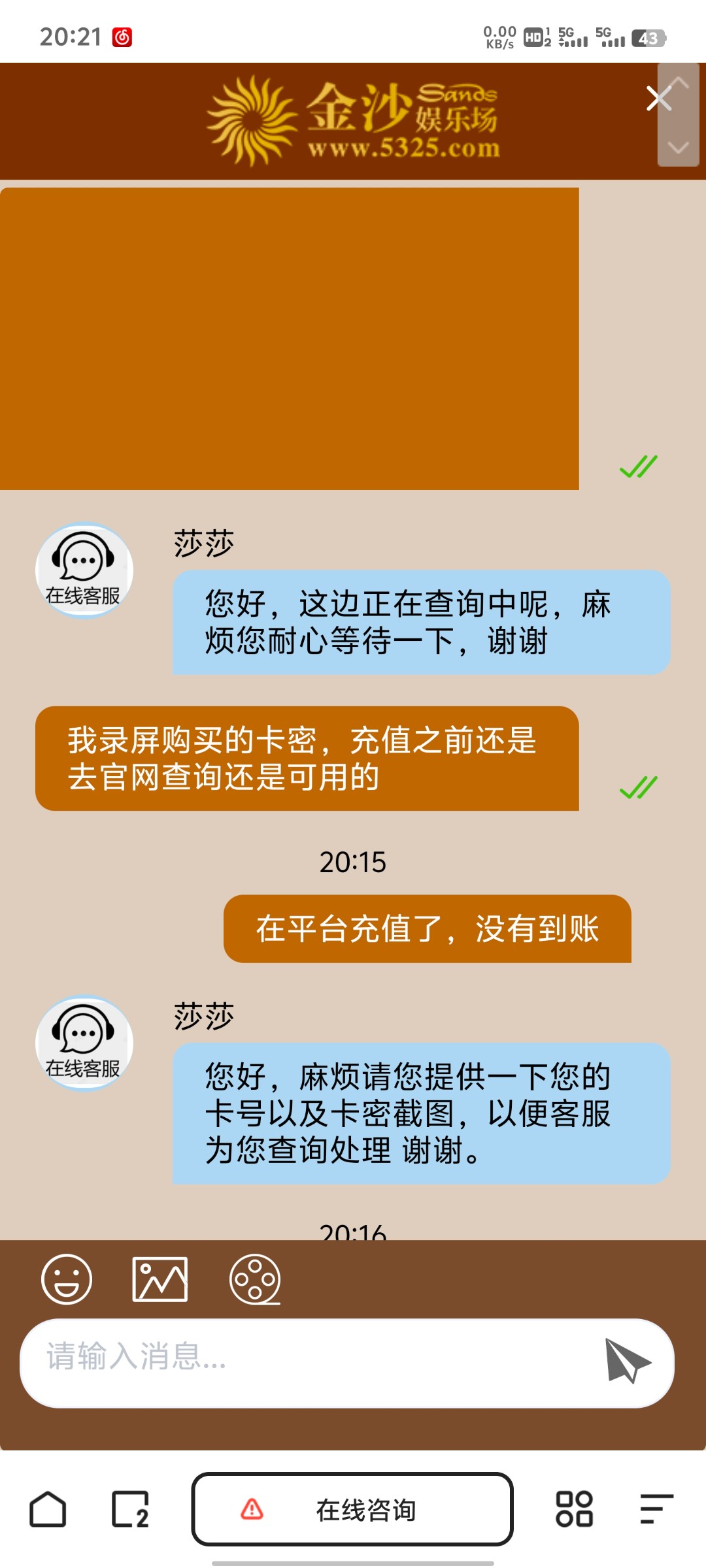Close the customer service chat window
Viewport: 706px width, 1568px height.
(657, 99)
